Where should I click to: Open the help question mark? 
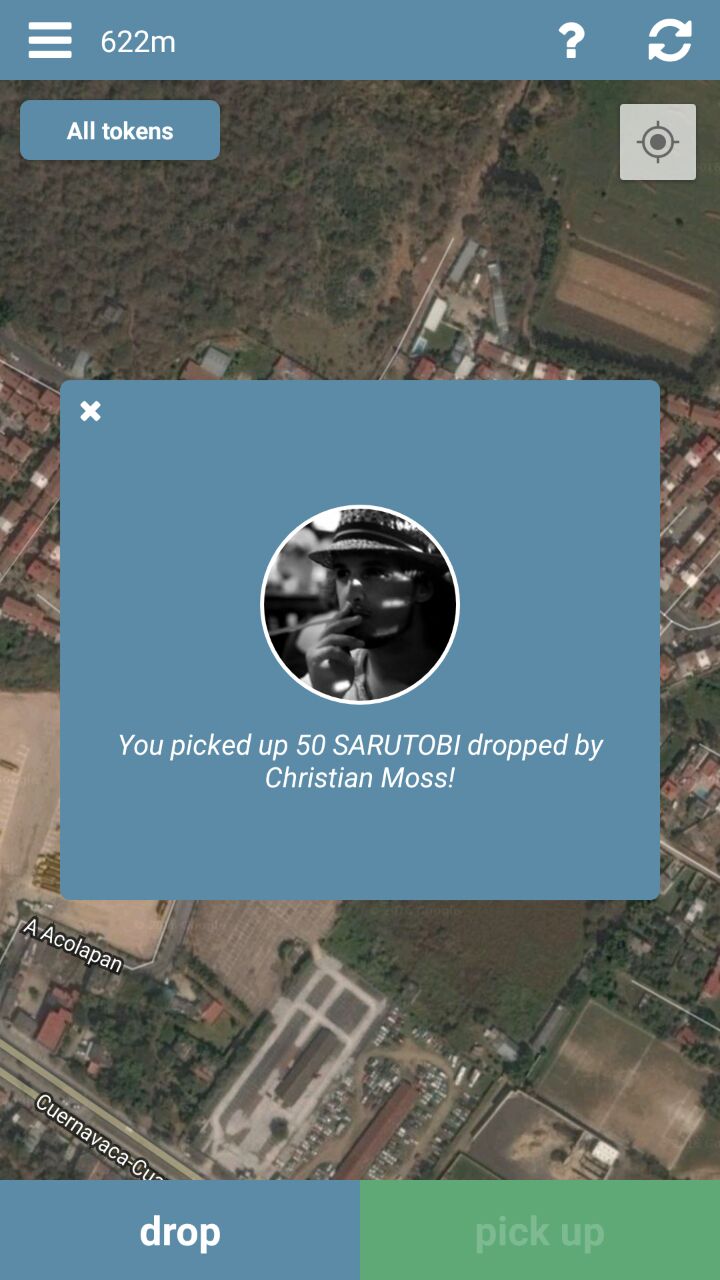(x=571, y=41)
